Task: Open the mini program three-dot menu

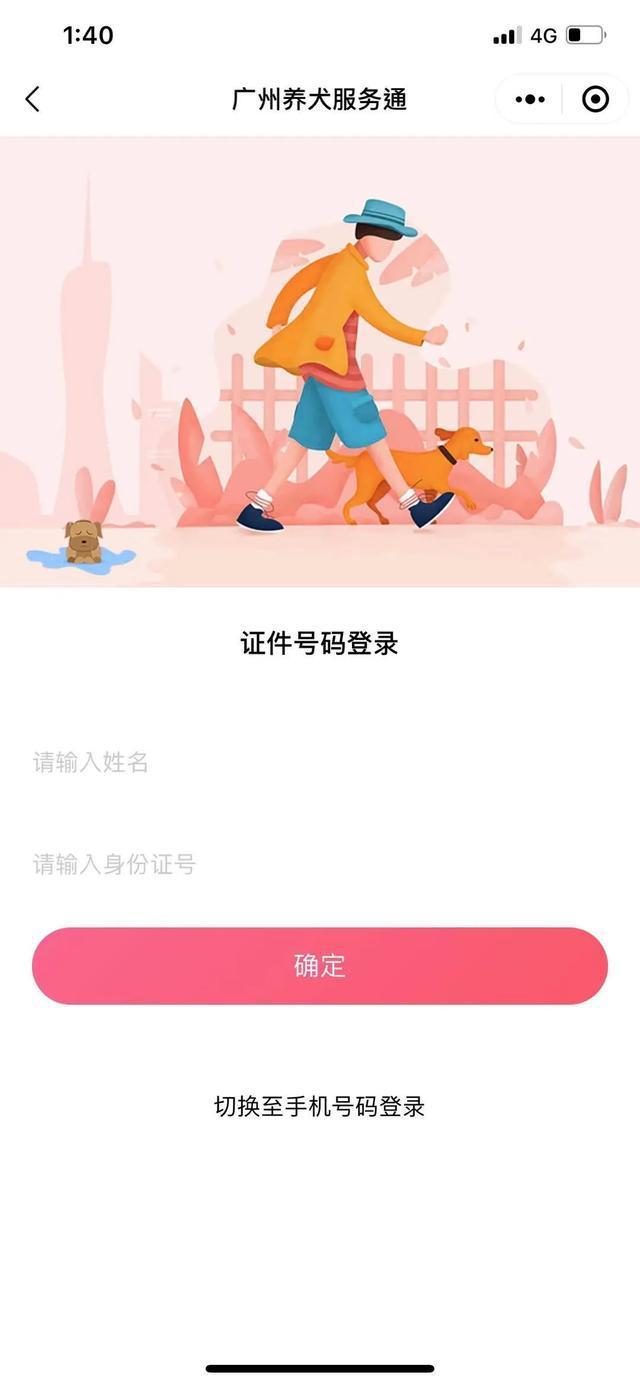Action: 530,99
